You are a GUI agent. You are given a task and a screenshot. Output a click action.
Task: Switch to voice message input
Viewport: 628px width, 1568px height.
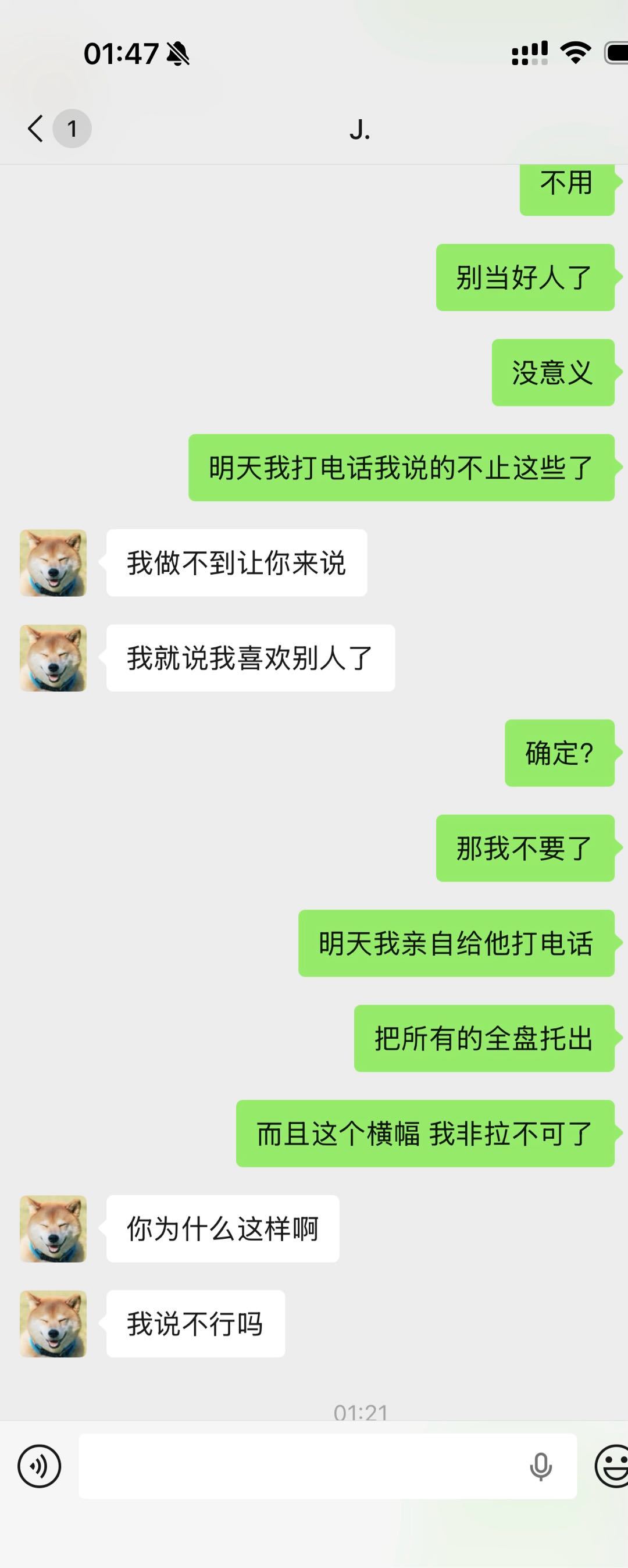click(40, 1466)
